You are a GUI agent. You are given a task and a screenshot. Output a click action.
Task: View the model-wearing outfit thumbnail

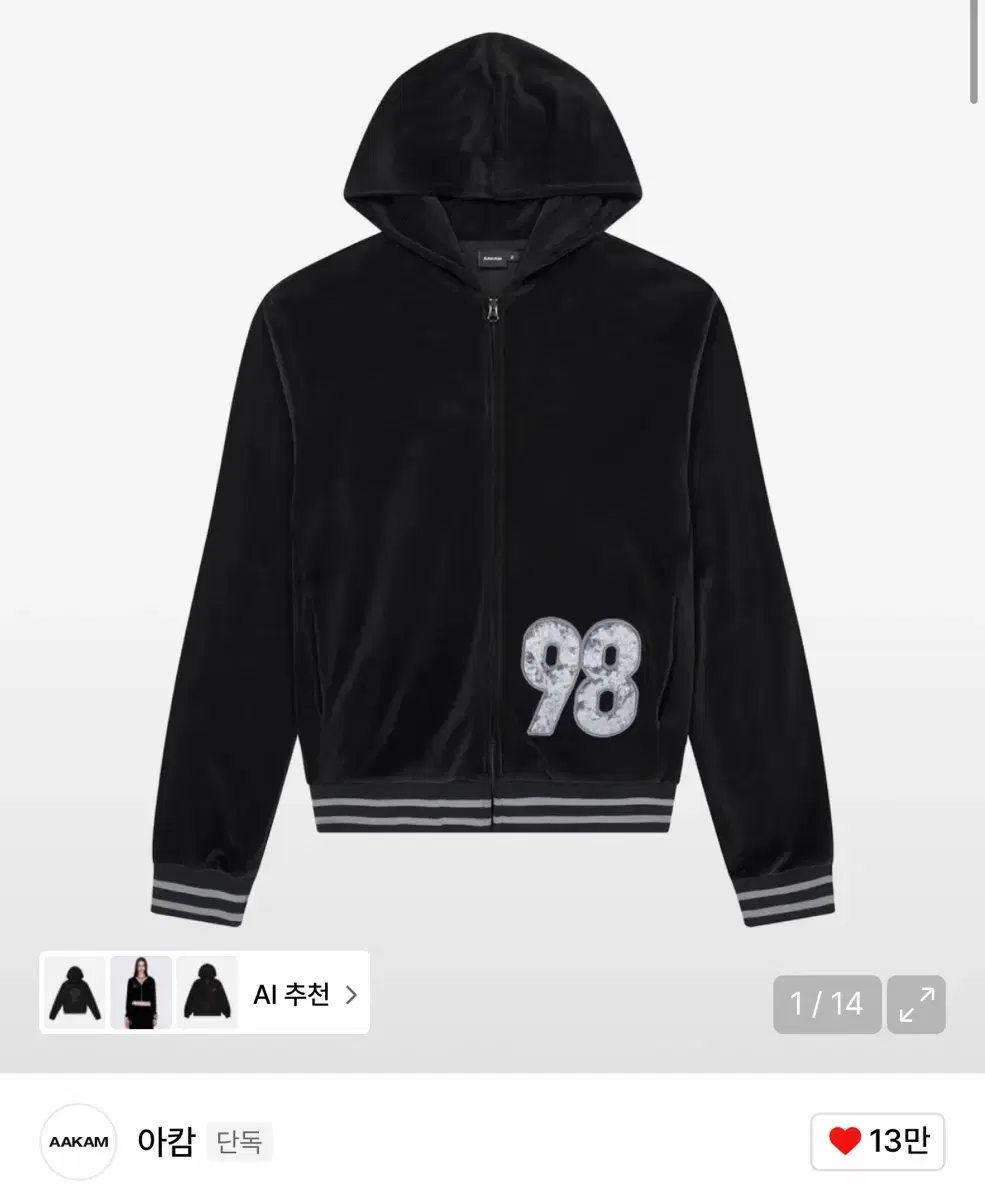(x=143, y=993)
